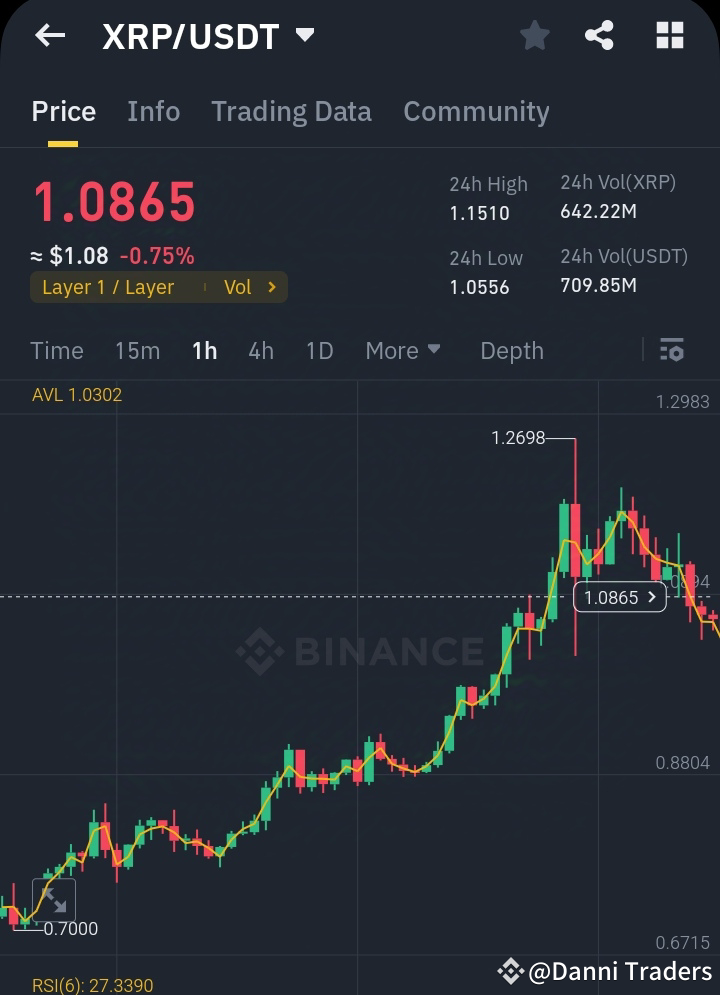Add XRP/USDT to favorites with star icon

534,35
